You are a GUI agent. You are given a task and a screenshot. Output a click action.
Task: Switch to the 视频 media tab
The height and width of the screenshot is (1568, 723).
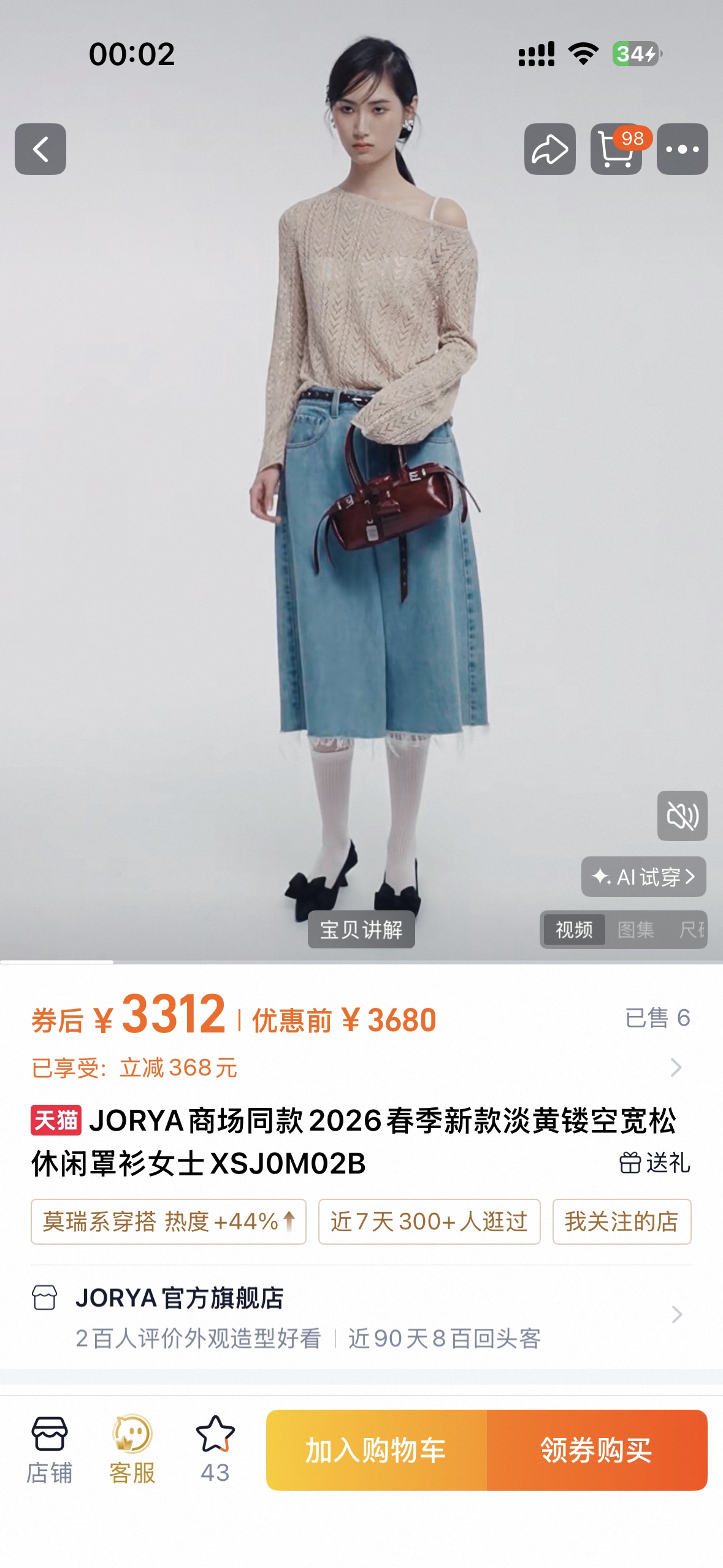click(574, 929)
